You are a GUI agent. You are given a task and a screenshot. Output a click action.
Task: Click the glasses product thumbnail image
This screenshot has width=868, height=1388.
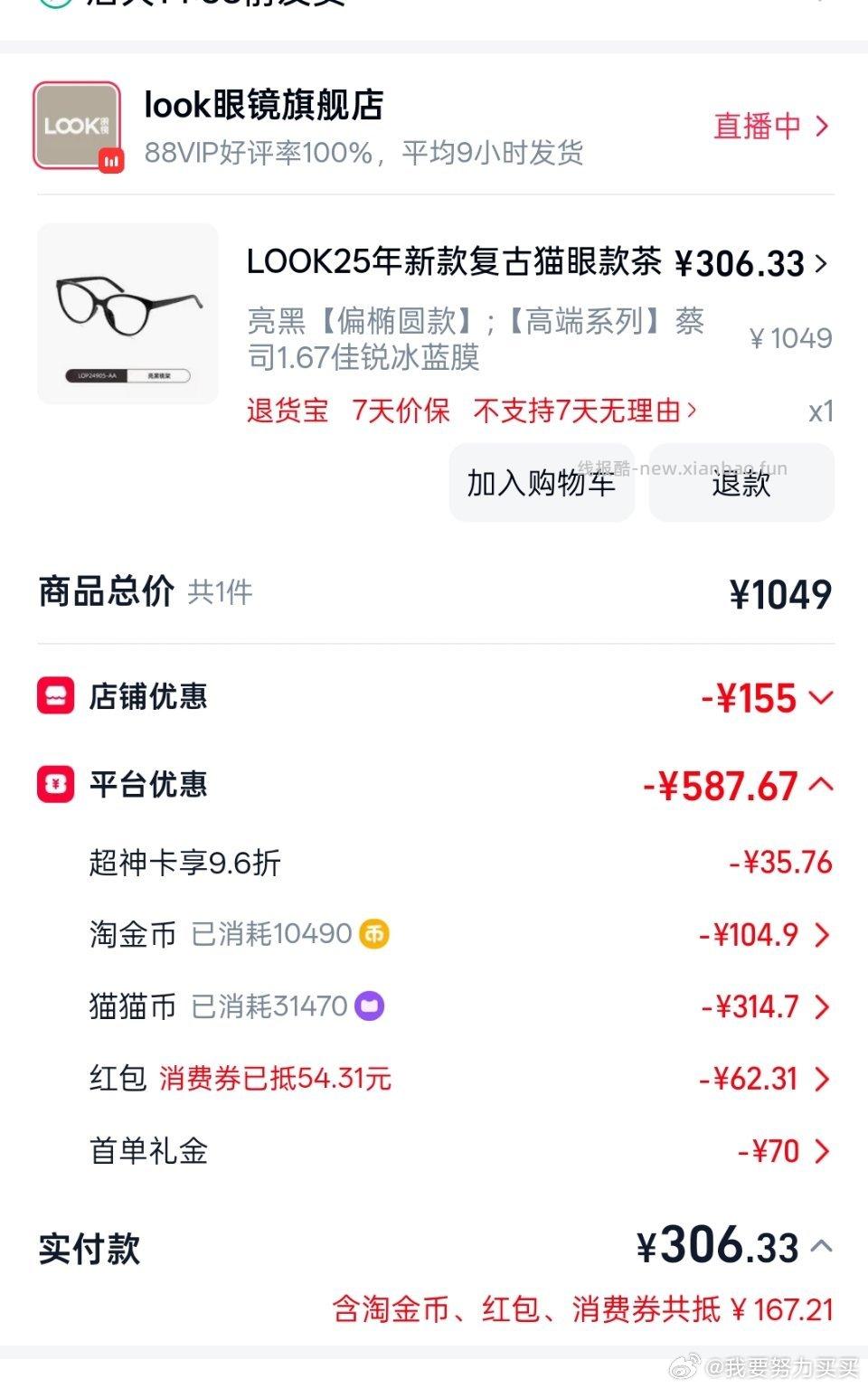tap(127, 315)
